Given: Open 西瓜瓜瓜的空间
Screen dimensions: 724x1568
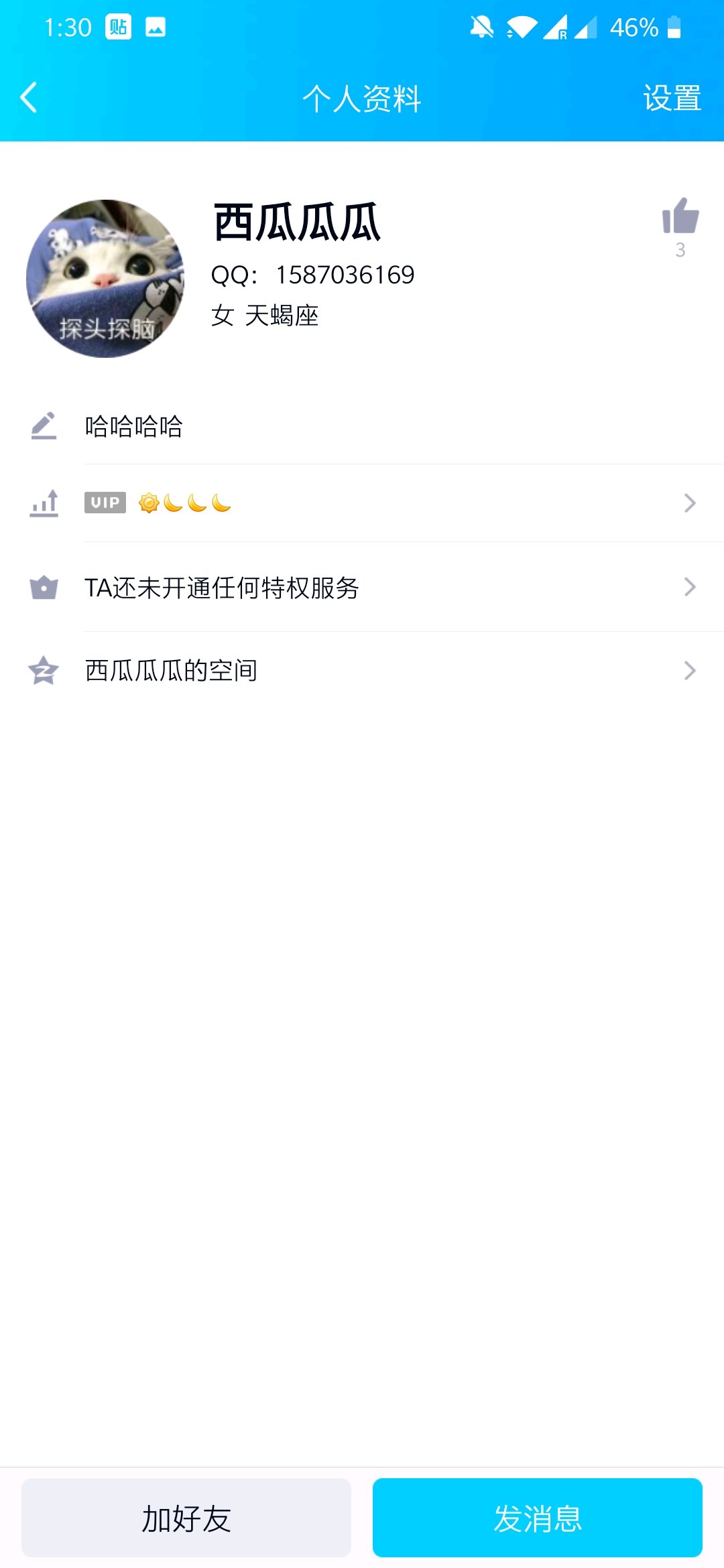Looking at the screenshot, I should click(x=362, y=670).
